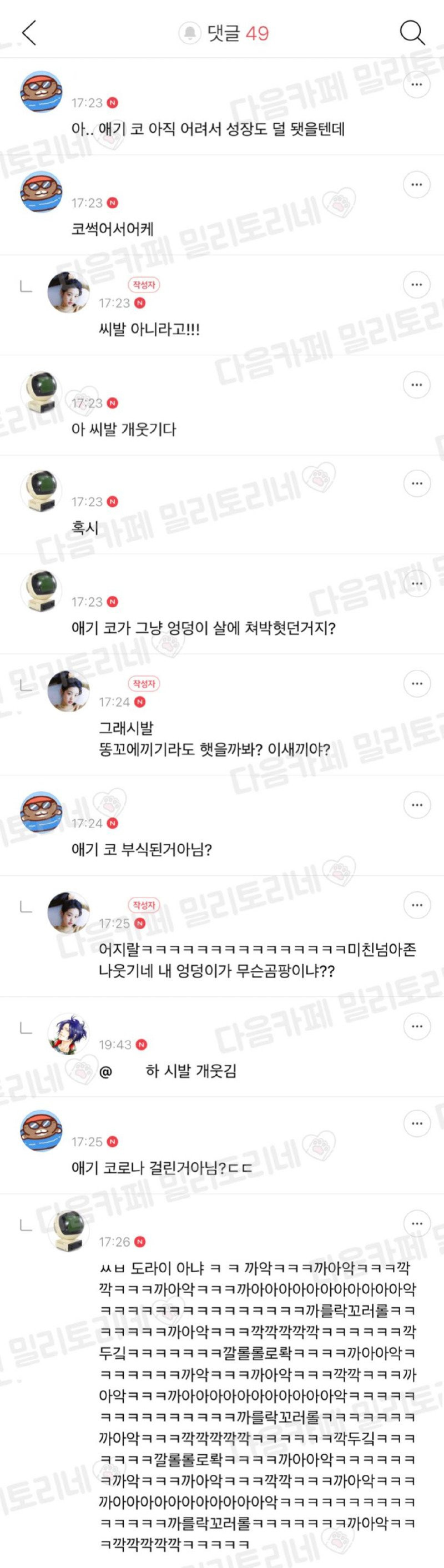Open the search magnifier icon
444x1568 pixels.
pyautogui.click(x=412, y=33)
